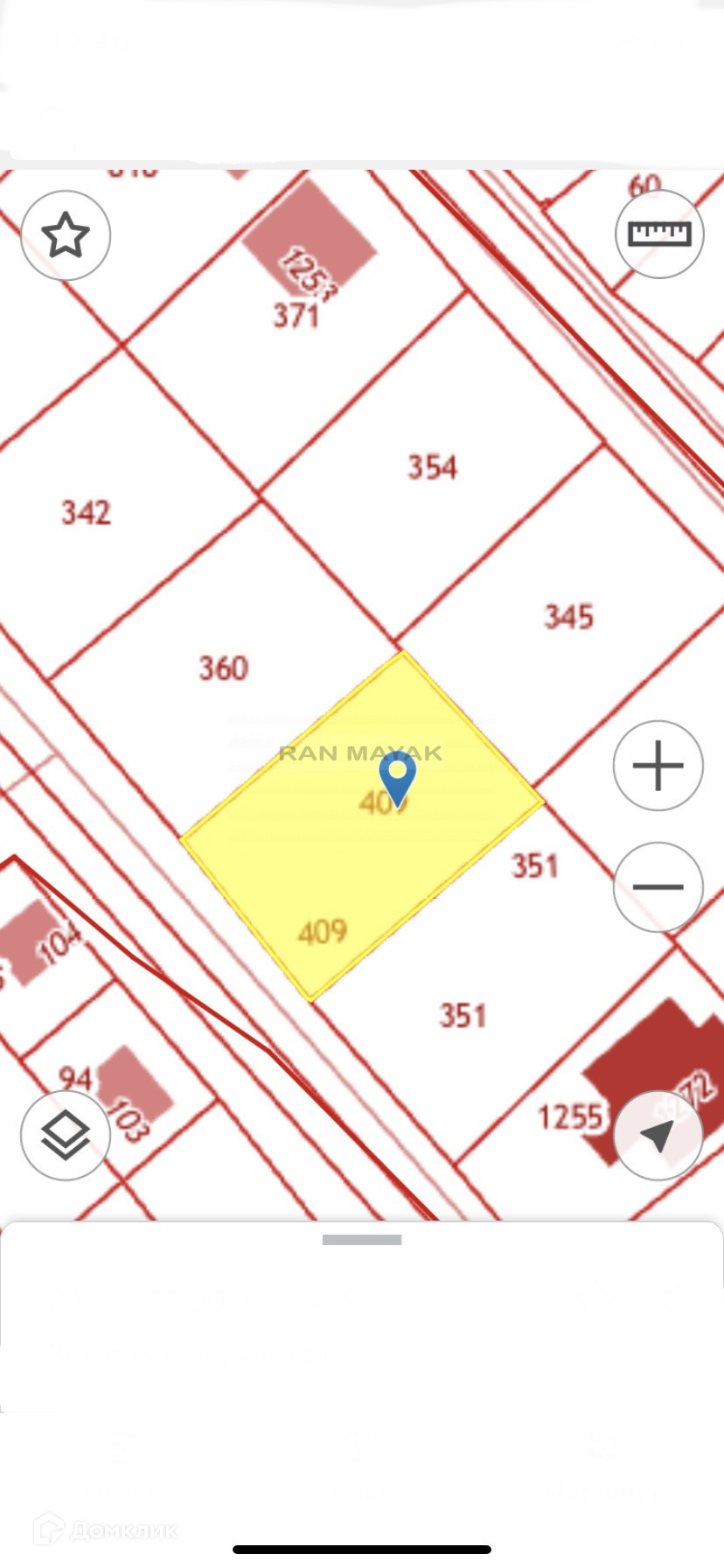Open the map layers selector

[x=66, y=1135]
